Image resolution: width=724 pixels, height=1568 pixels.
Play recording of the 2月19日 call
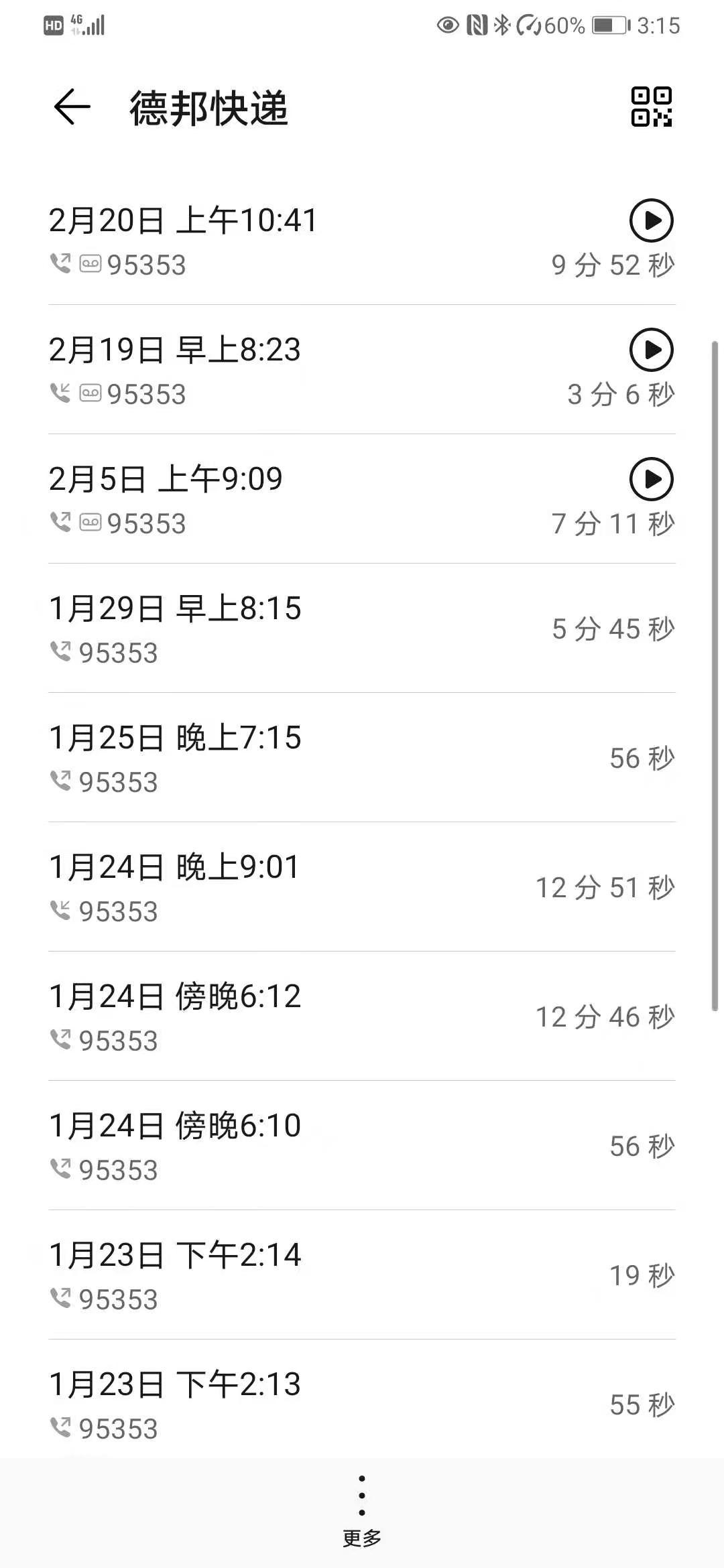[x=651, y=349]
